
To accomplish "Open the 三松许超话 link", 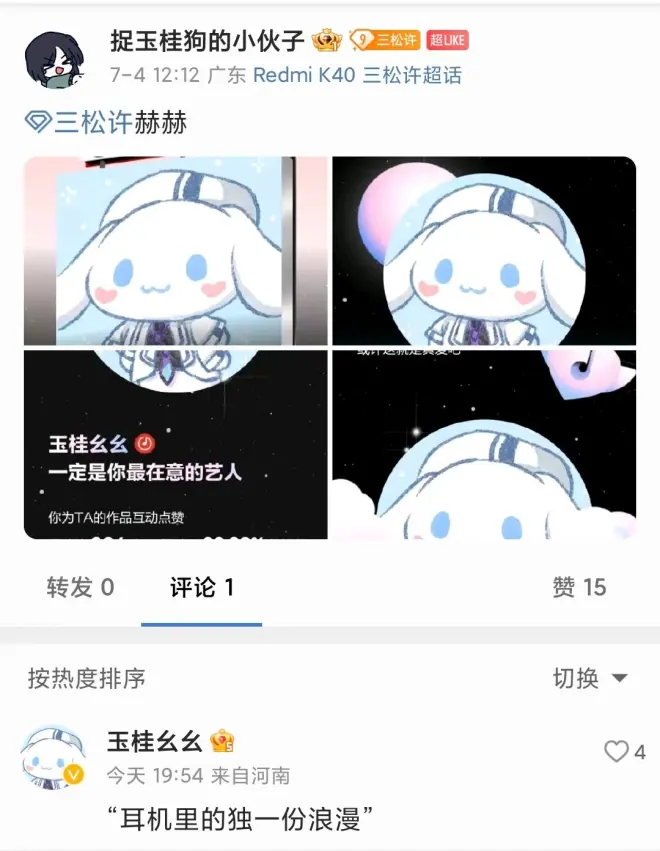I will coord(412,75).
